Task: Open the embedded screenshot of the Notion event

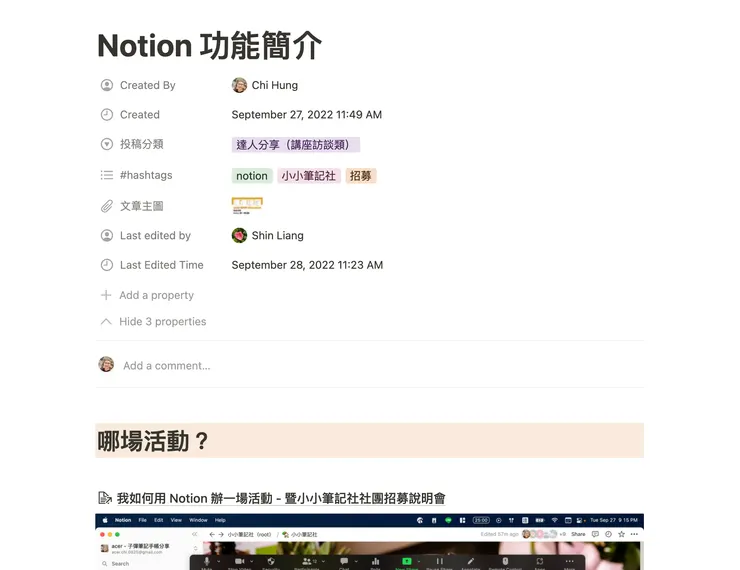Action: 369,545
